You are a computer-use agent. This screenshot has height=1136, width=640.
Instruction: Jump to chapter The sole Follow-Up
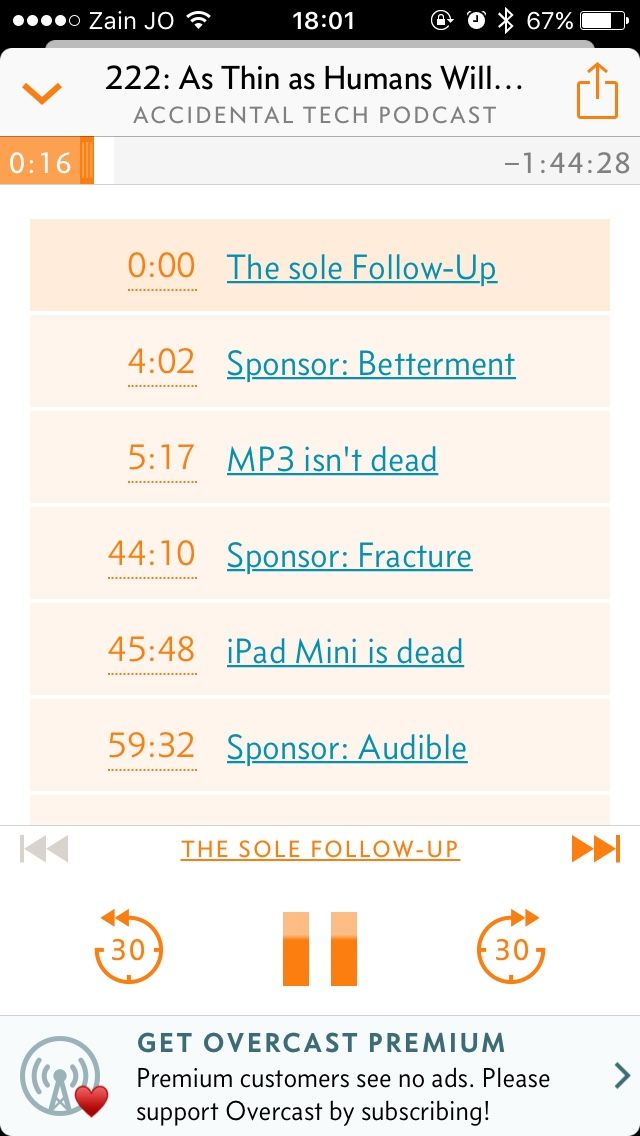(362, 267)
